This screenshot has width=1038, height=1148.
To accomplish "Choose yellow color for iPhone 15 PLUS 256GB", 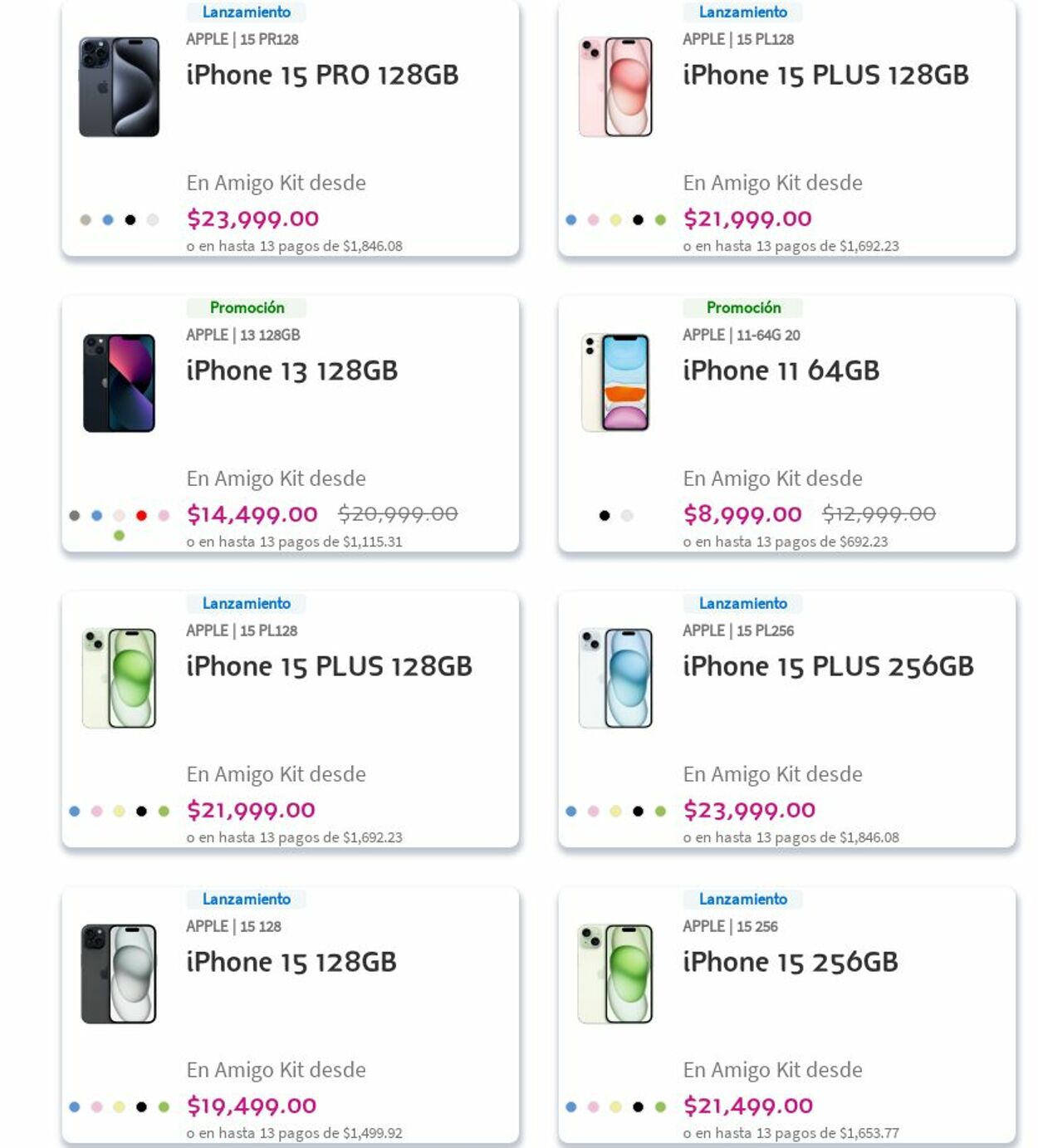I will [x=615, y=812].
